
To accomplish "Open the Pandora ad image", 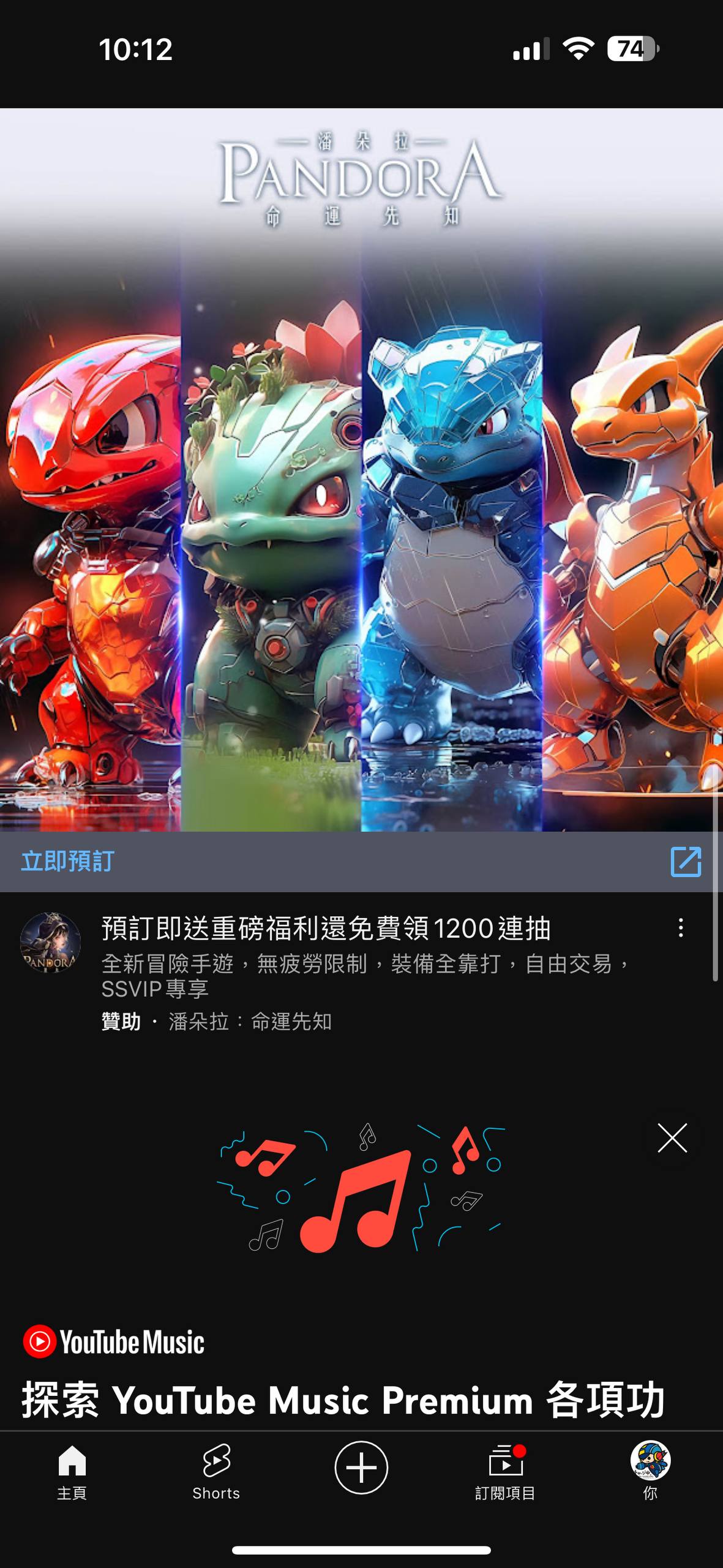I will click(x=361, y=469).
